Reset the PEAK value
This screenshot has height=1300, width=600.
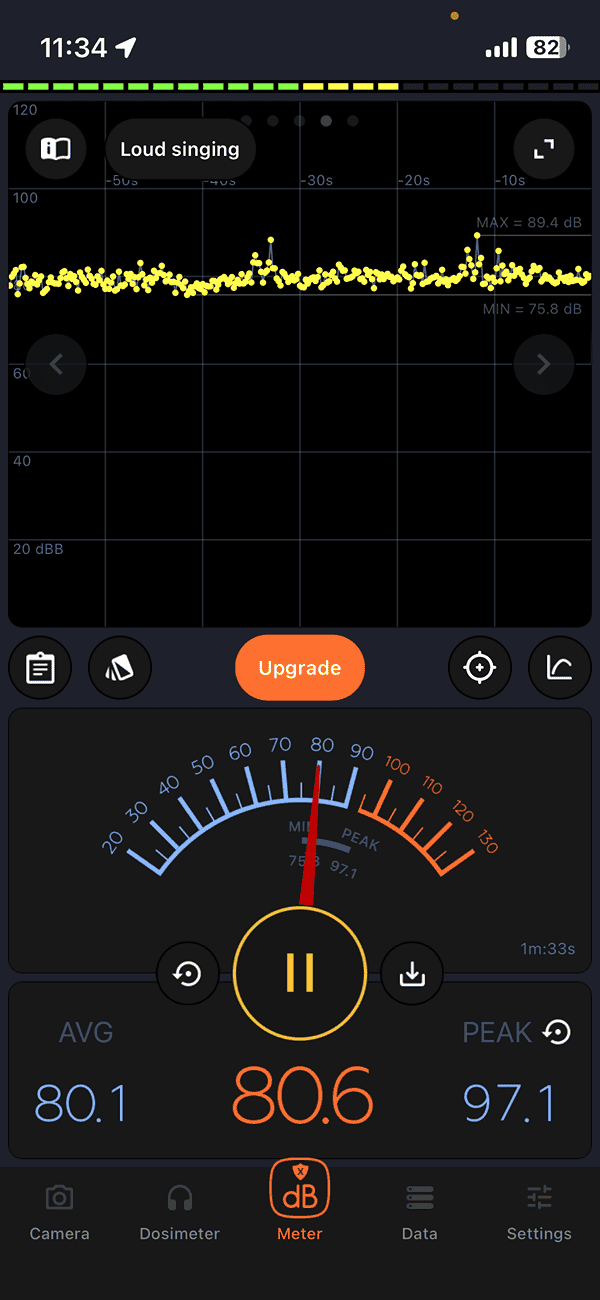557,1032
